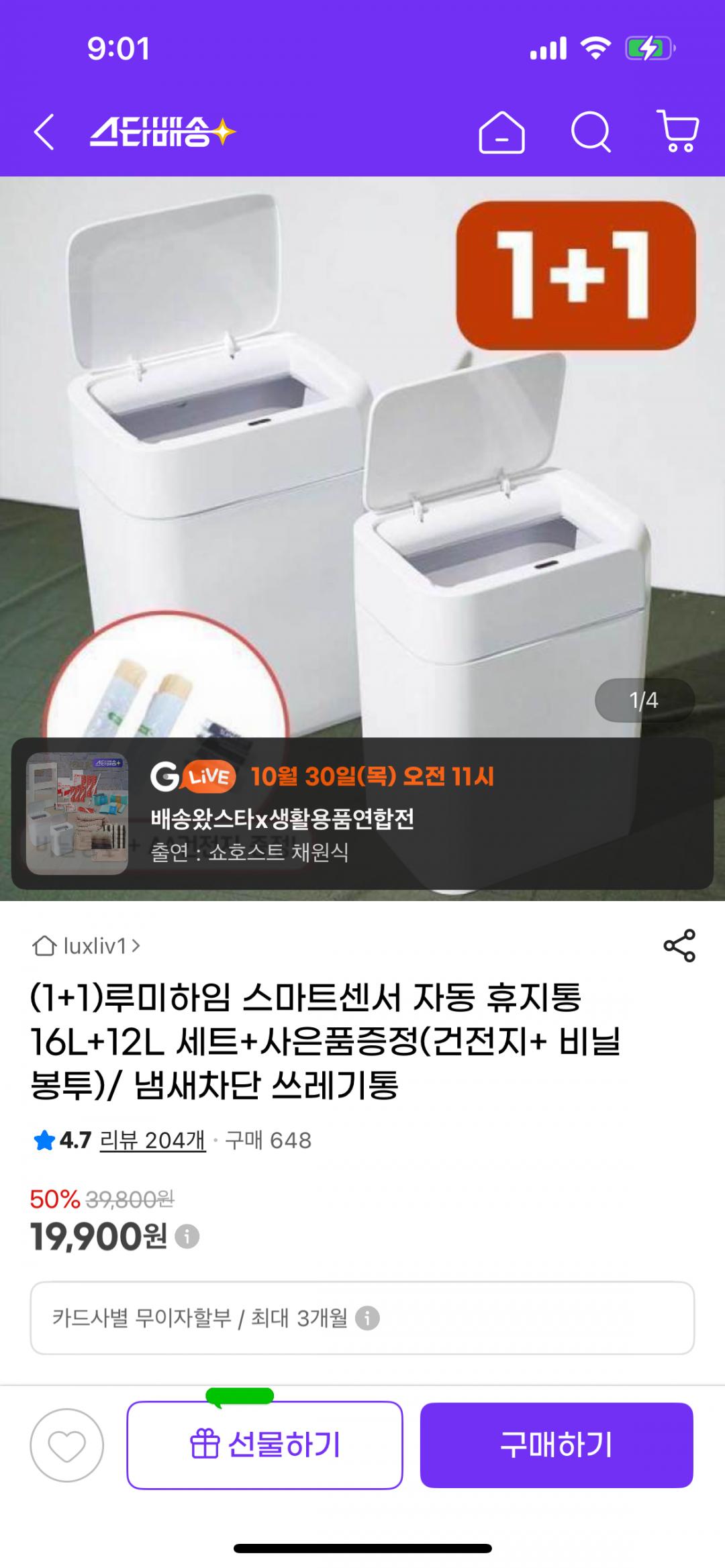This screenshot has height=1568, width=725.
Task: Tap the 선물하기 gift button
Action: point(264,1445)
